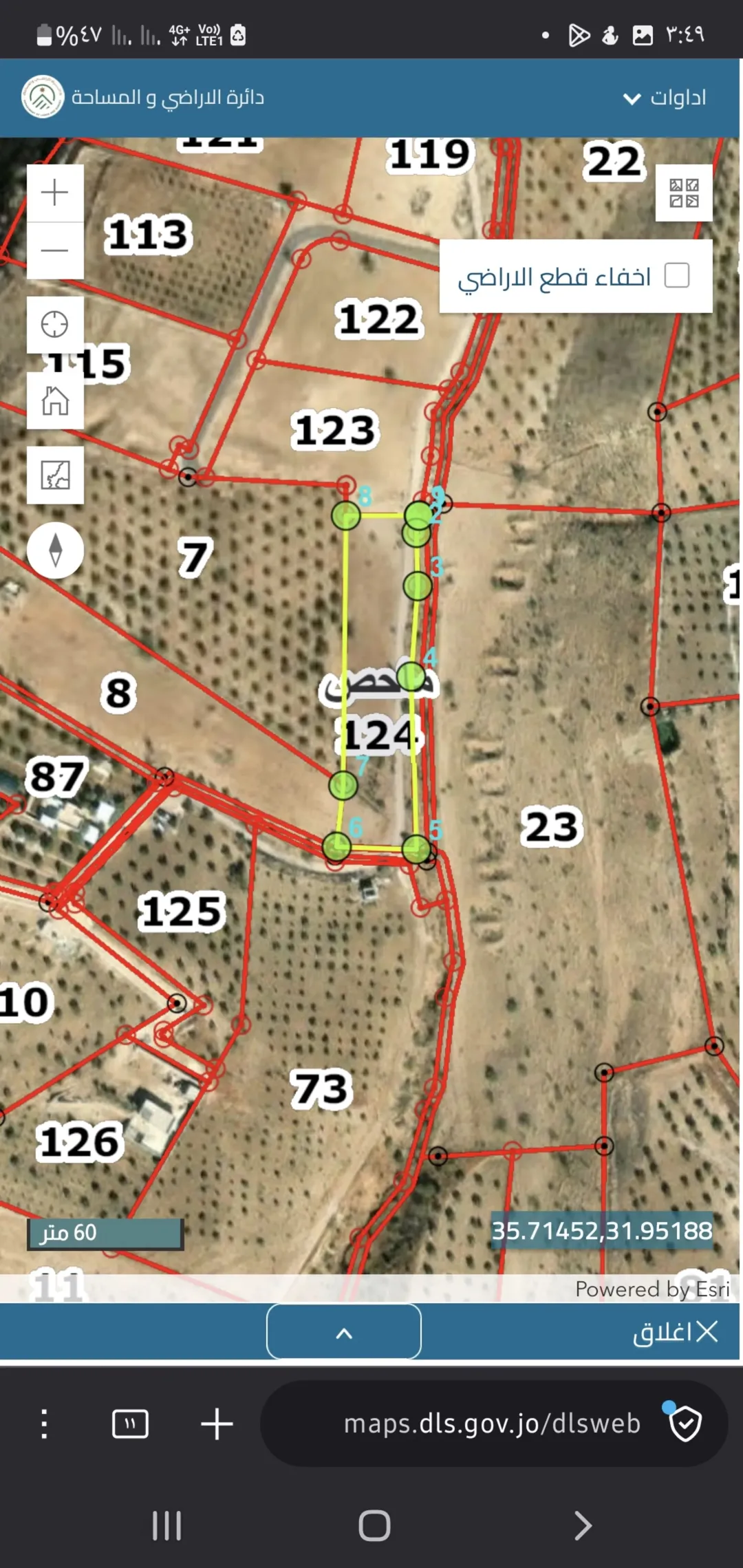Expand the ادوات dropdown menu
Screen dimensions: 743x1568
tap(665, 98)
